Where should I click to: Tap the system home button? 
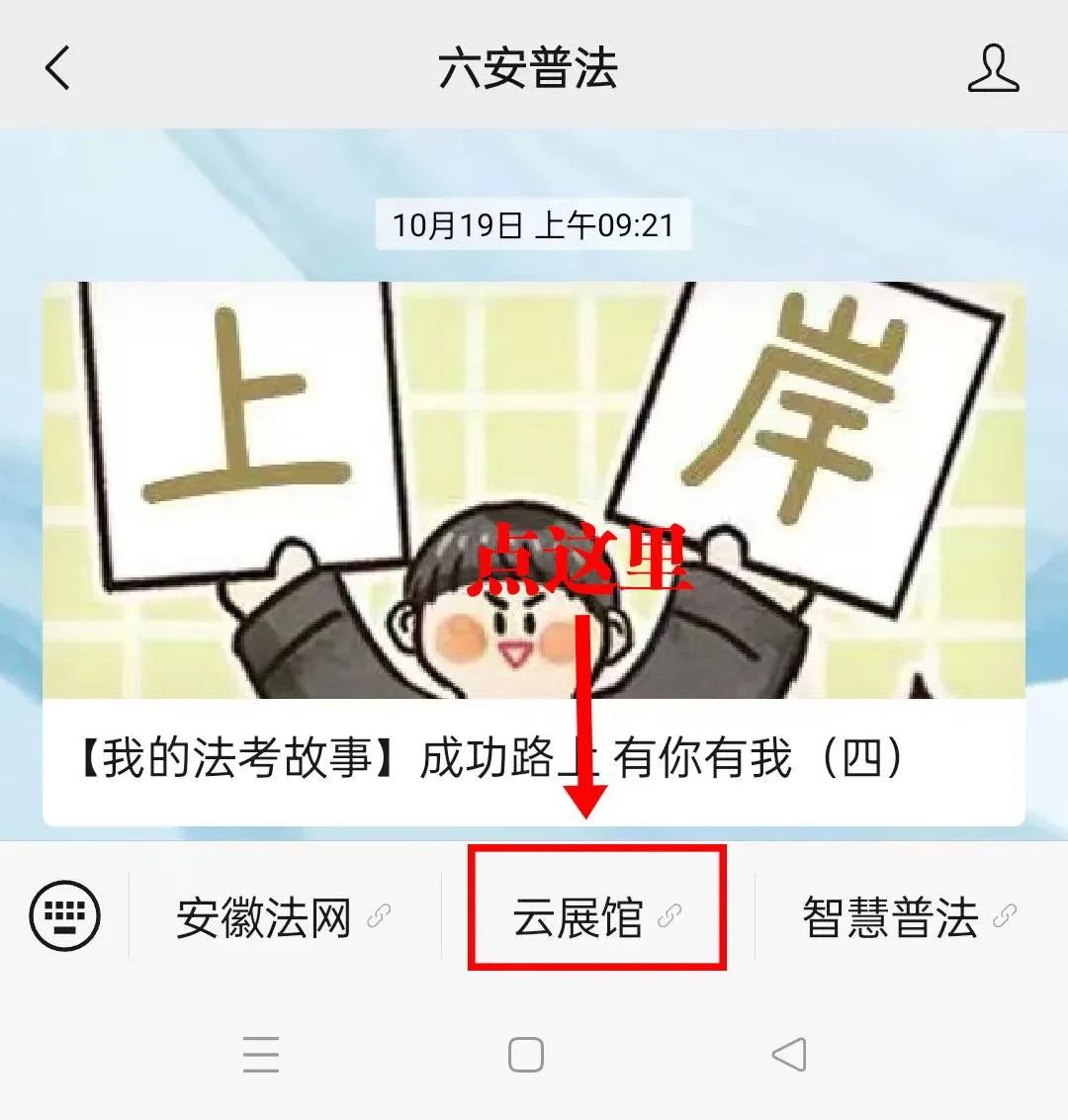point(525,1055)
